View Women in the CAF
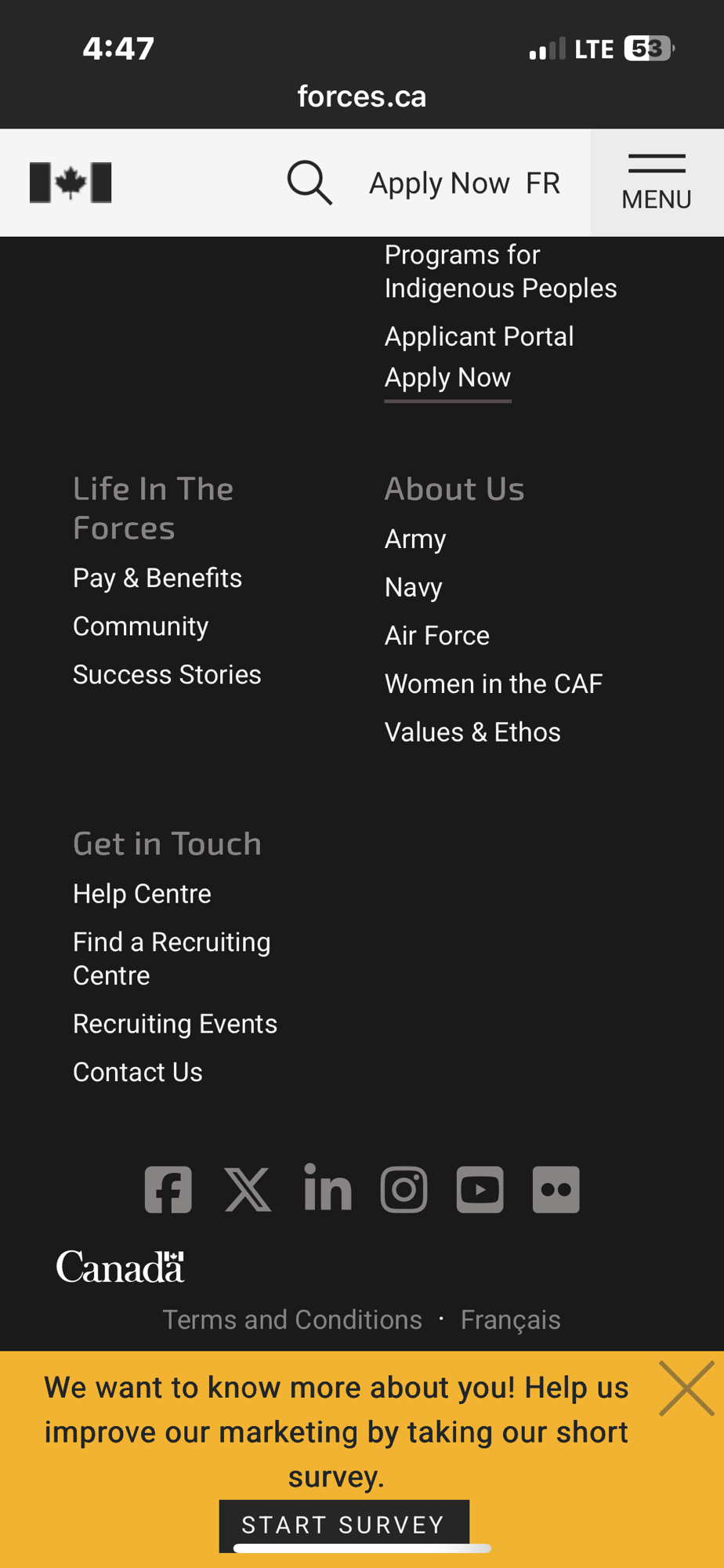Image resolution: width=724 pixels, height=1568 pixels. click(x=493, y=684)
